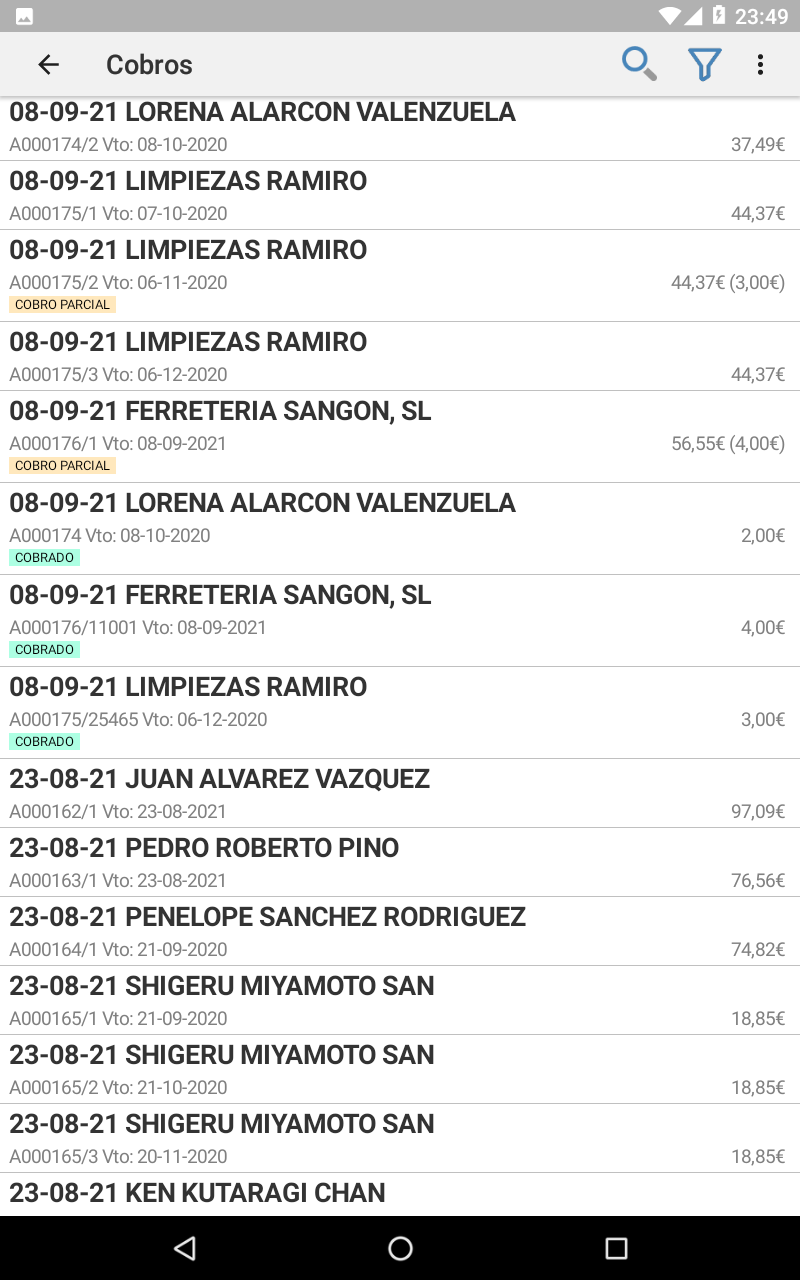Select collected charge A000175/25465
The image size is (800, 1280).
click(x=400, y=713)
